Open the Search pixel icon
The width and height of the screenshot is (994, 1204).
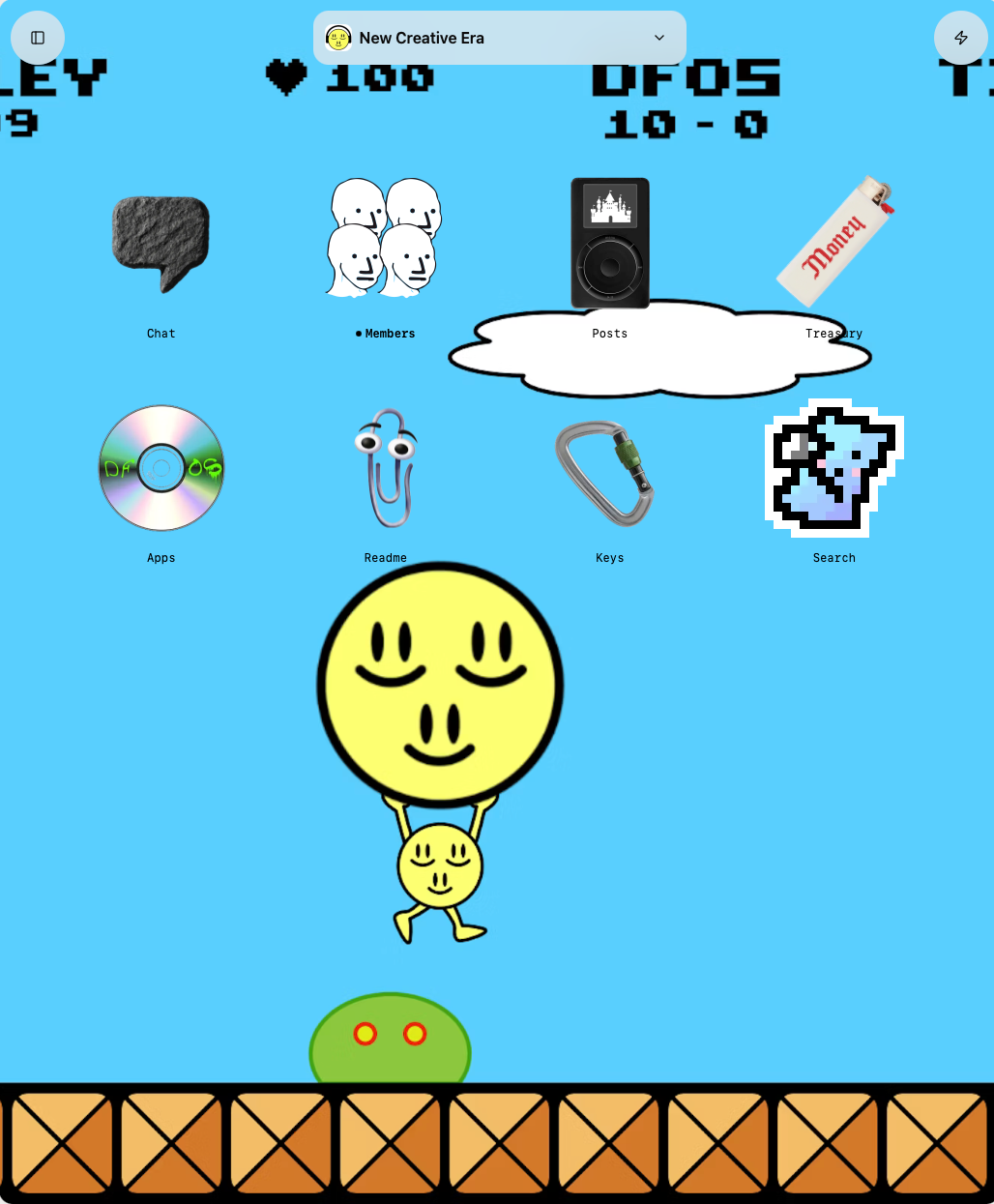click(x=833, y=468)
